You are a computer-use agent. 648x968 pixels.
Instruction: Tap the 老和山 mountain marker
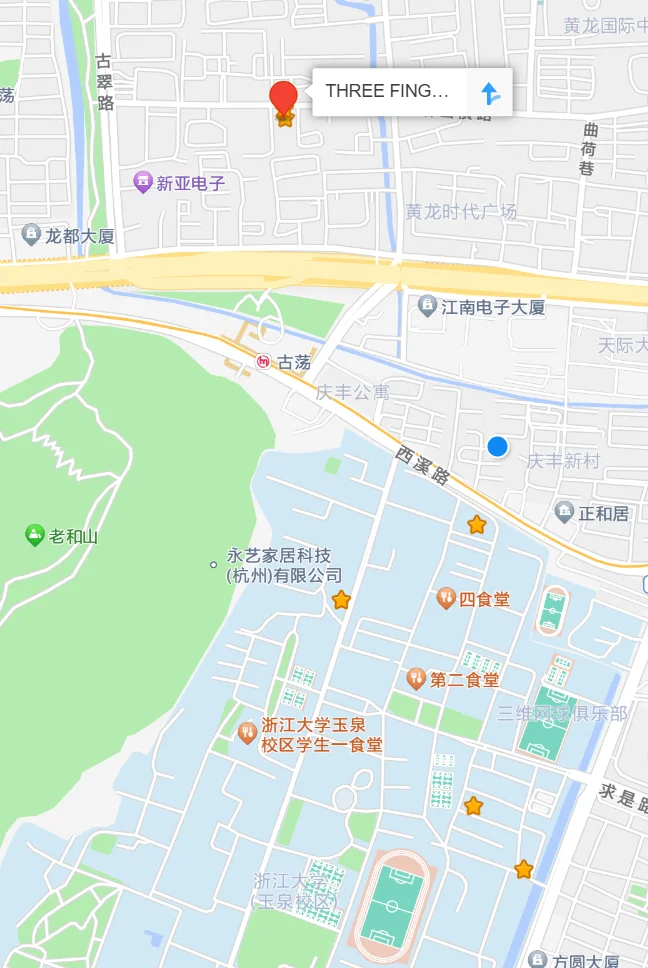(35, 536)
